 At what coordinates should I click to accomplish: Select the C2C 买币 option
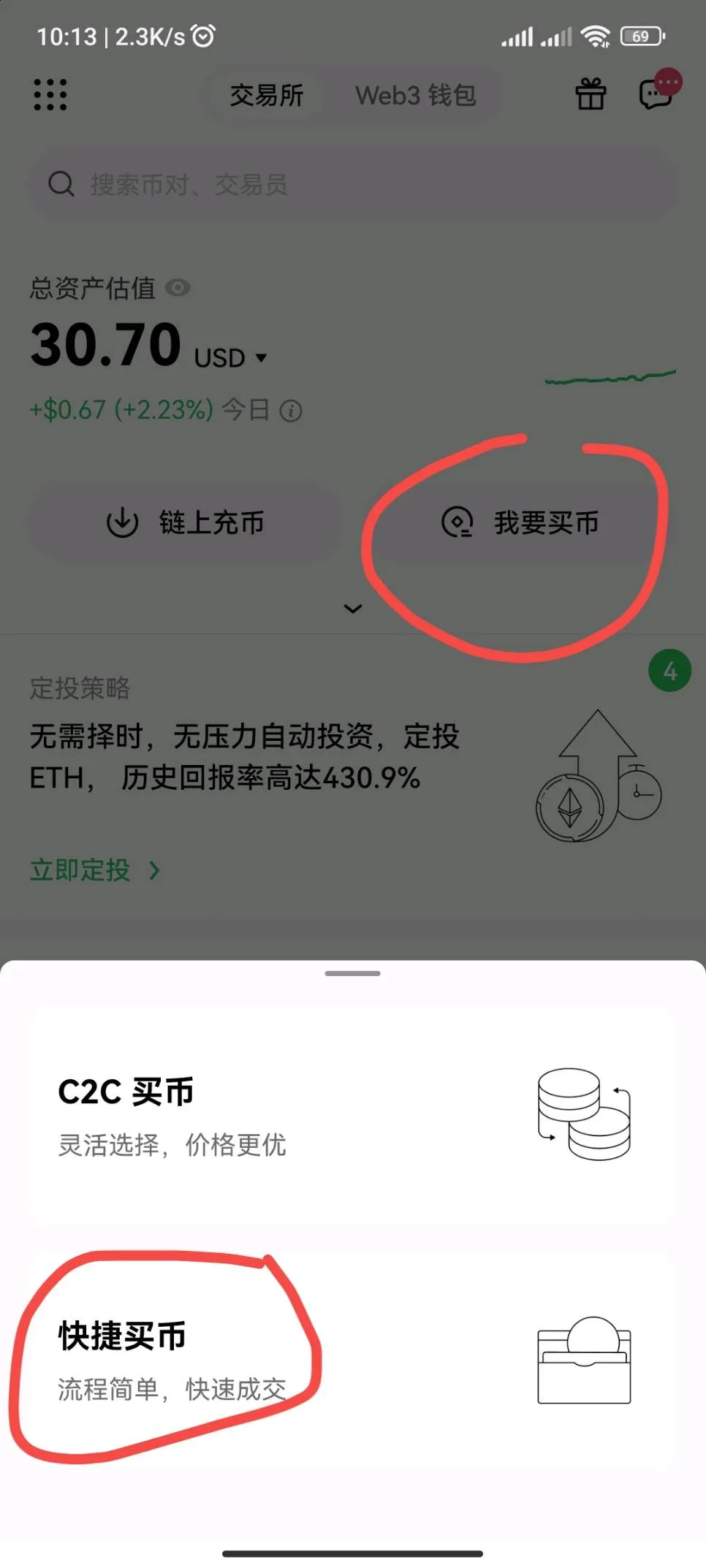pos(351,1116)
